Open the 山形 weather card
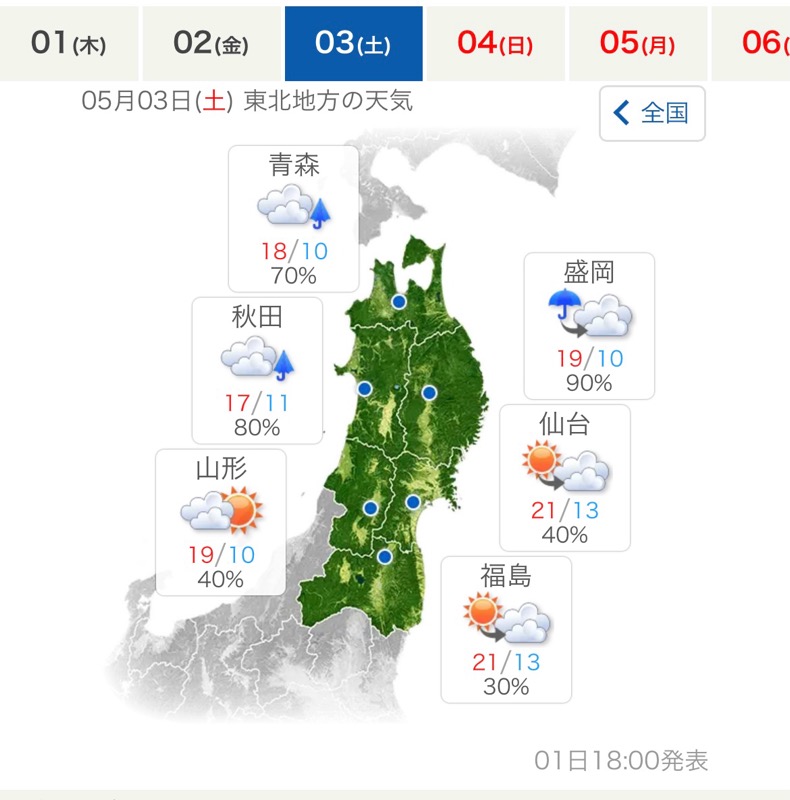The width and height of the screenshot is (790, 800). click(x=221, y=520)
